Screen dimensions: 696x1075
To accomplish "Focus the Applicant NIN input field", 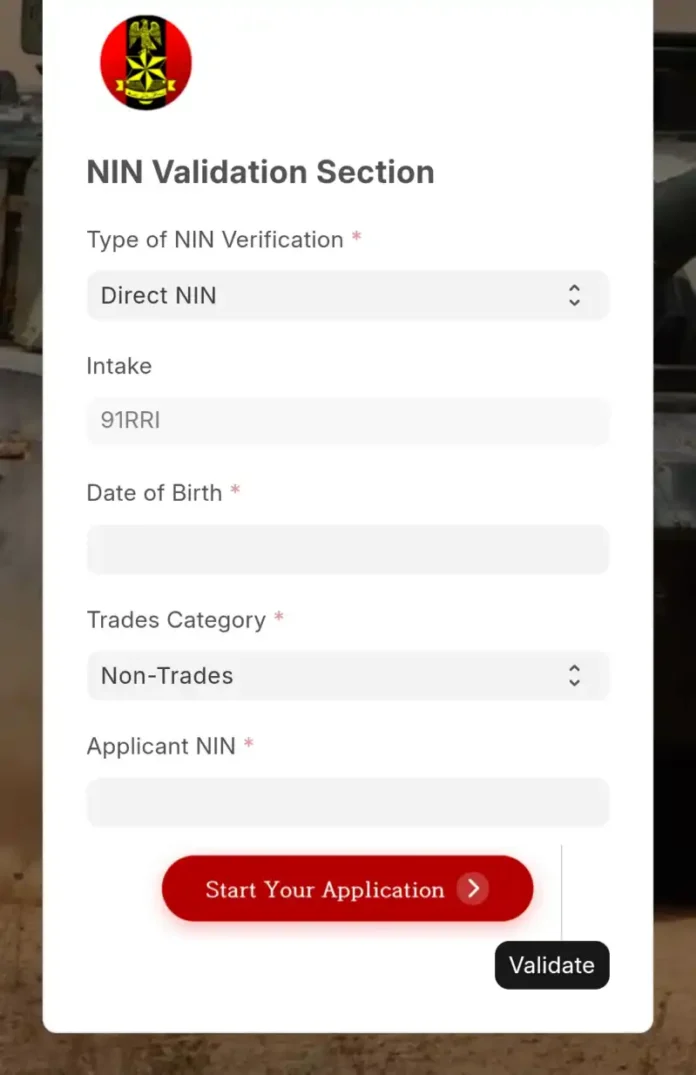I will coord(347,802).
